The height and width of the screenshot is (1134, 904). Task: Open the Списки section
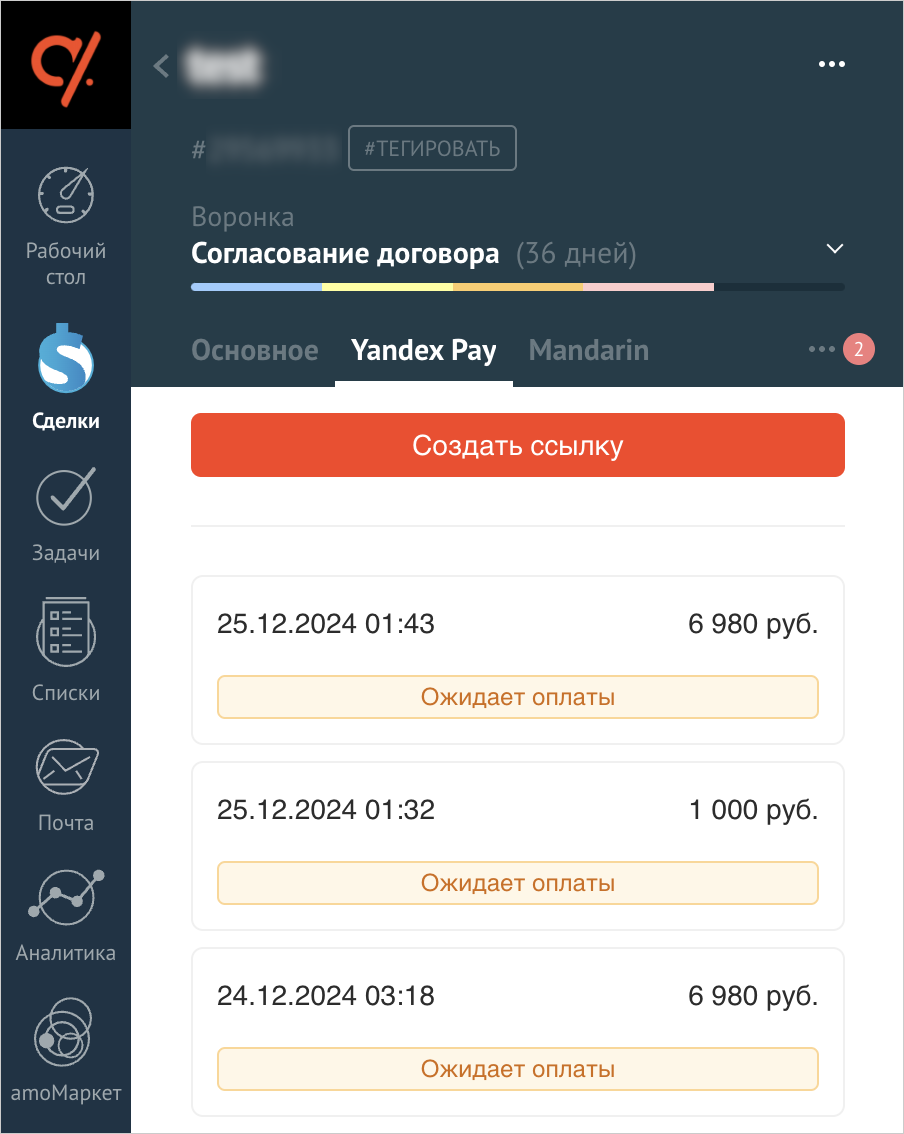[x=66, y=650]
